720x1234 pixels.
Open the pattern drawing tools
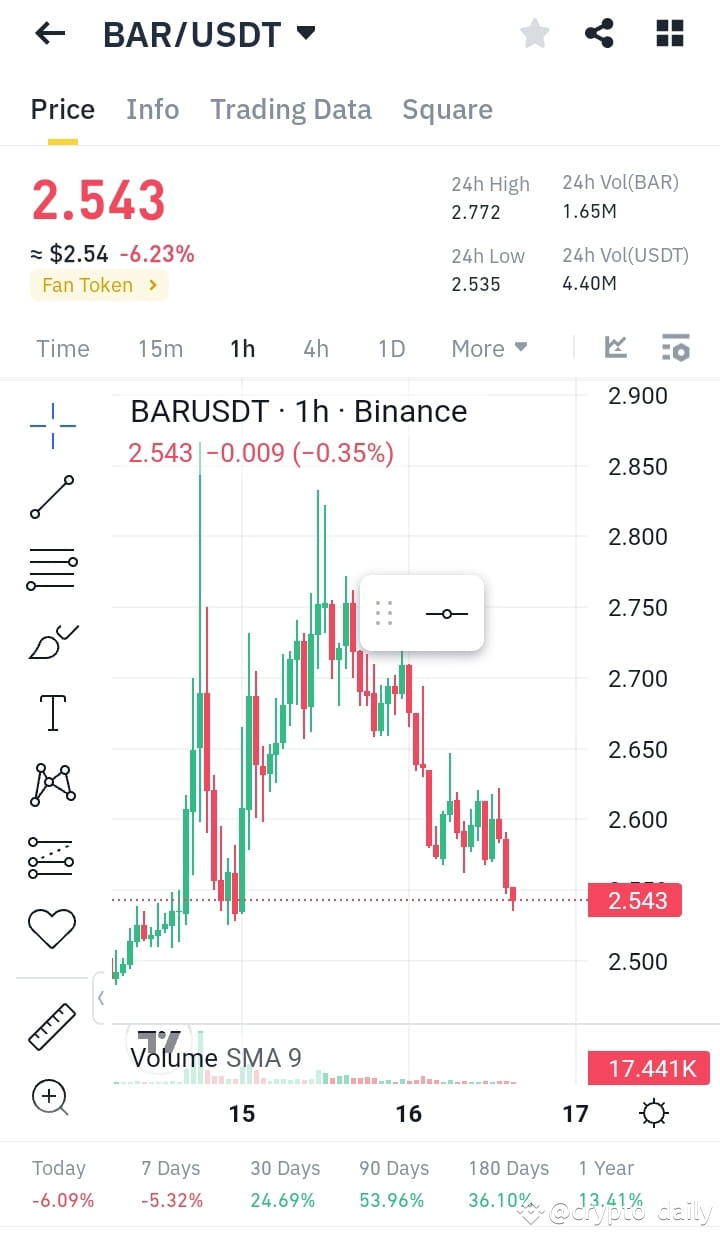click(x=51, y=784)
